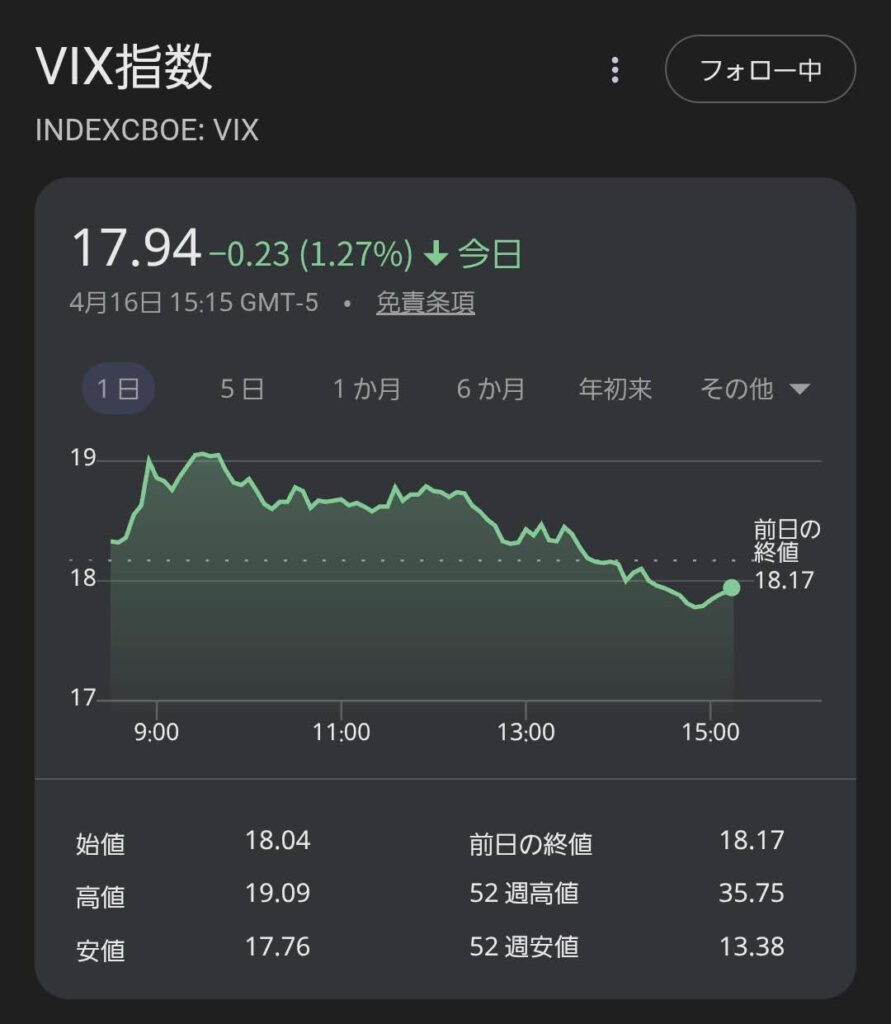Show the 1か月 chart range
891x1024 pixels.
coord(367,389)
